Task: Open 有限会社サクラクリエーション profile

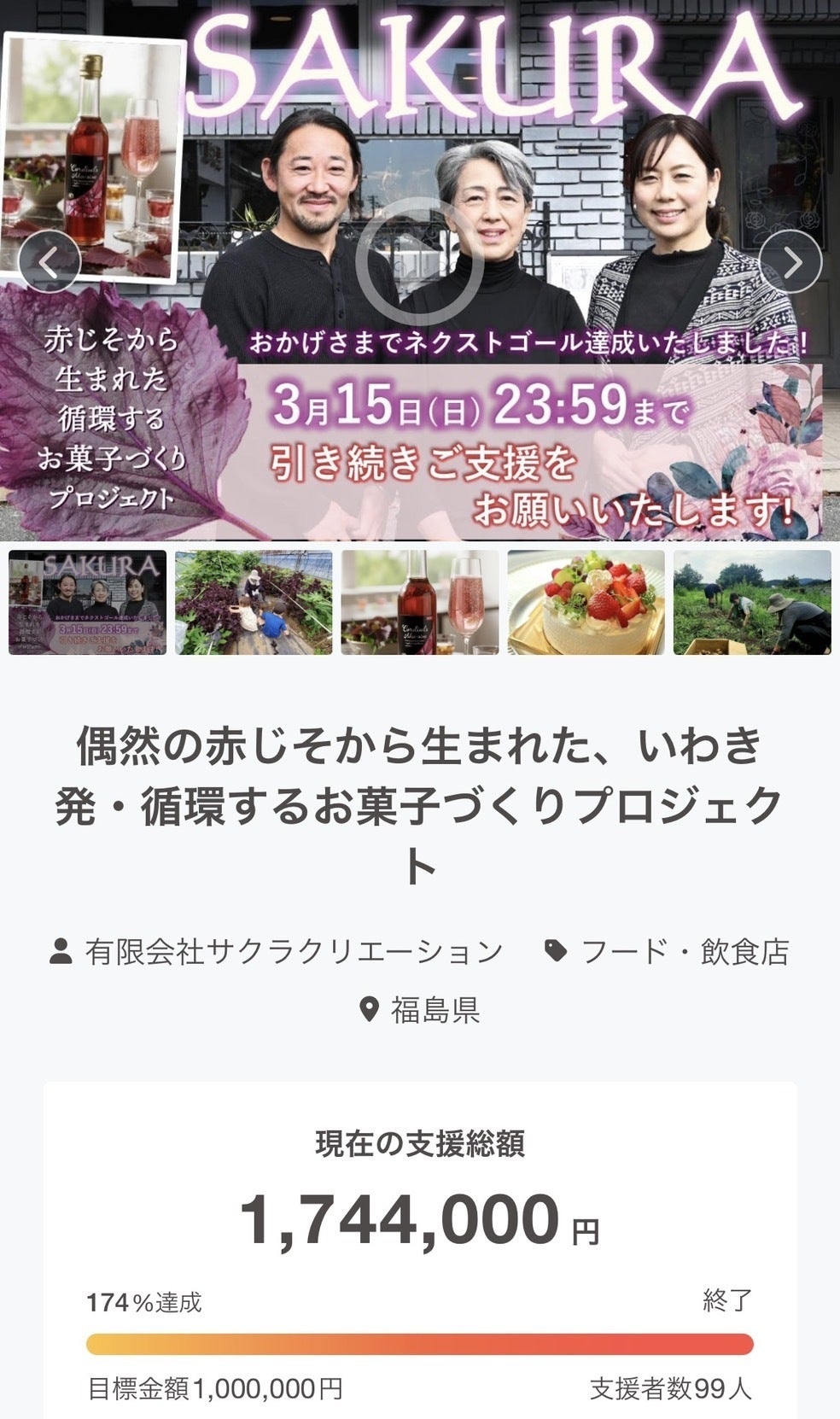Action: (x=293, y=951)
